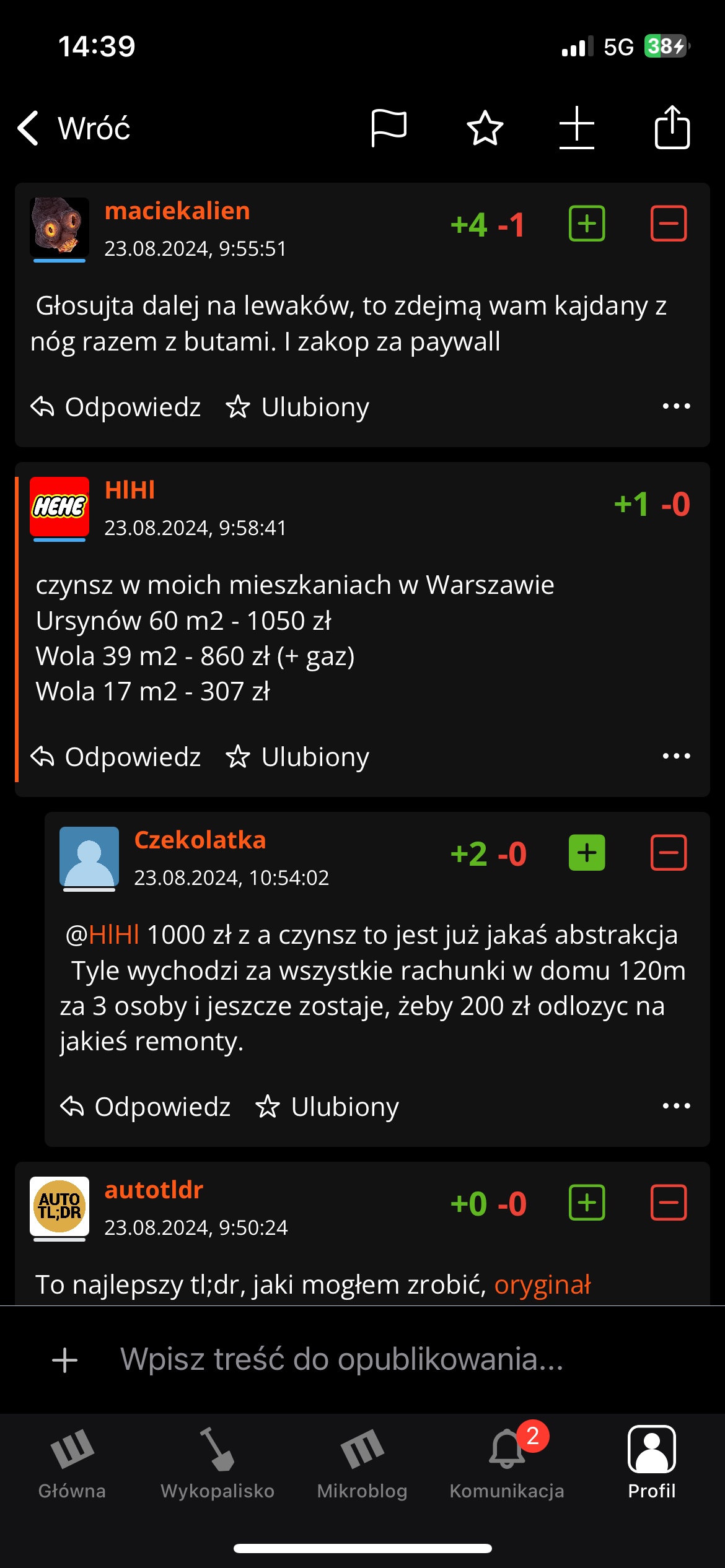Downvote Czekolatka's comment
Viewport: 725px width, 1568px height.
pyautogui.click(x=669, y=853)
